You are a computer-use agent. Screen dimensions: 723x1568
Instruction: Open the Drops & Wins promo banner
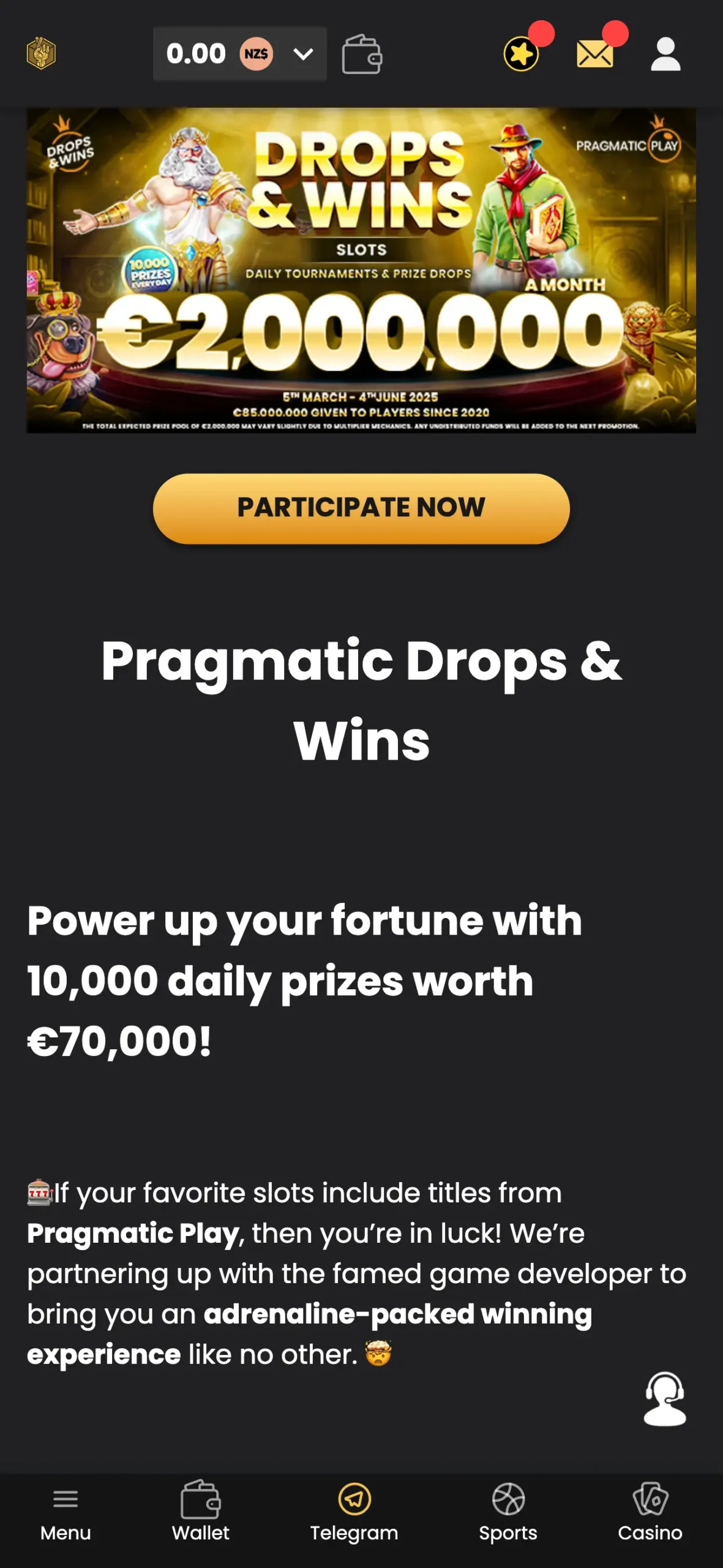click(x=361, y=270)
